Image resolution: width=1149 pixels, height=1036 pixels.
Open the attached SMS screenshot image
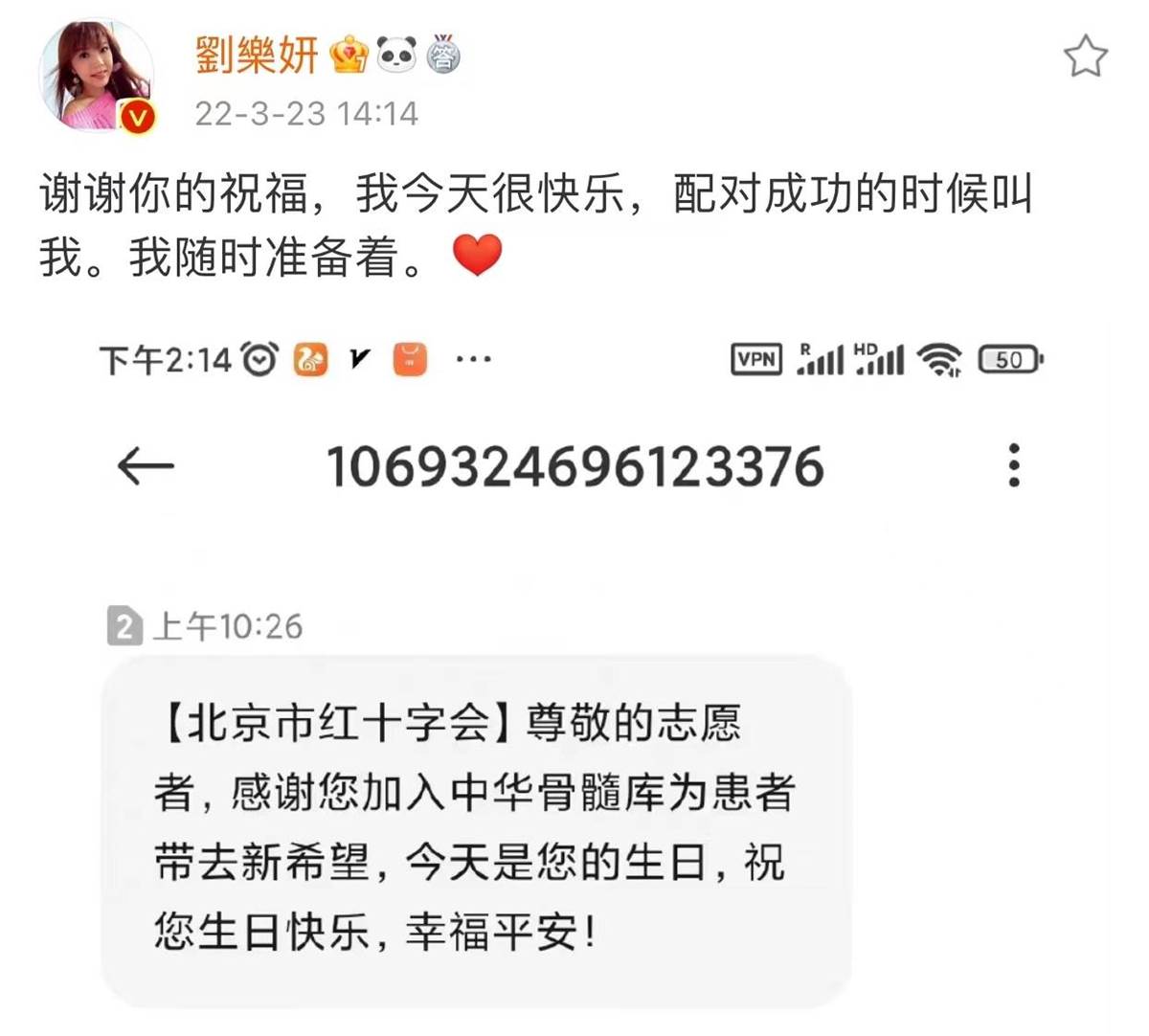click(574, 670)
